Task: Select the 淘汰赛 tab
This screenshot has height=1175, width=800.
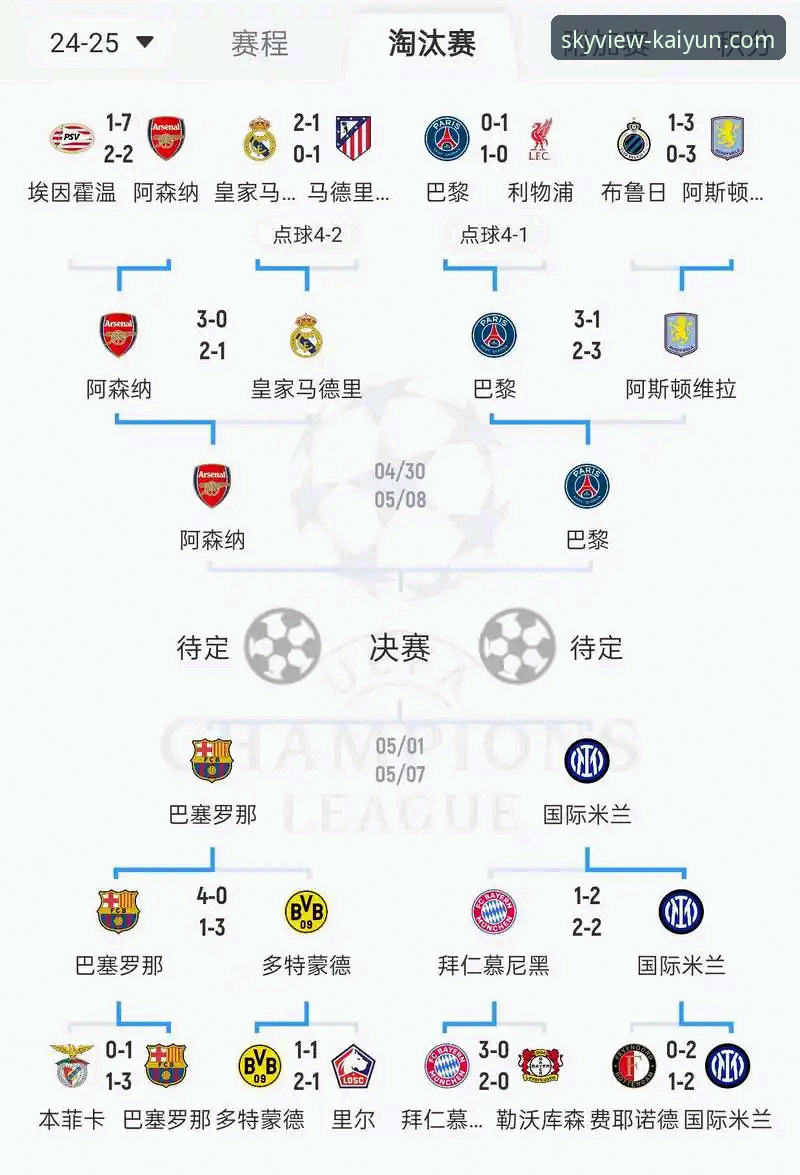Action: (432, 43)
